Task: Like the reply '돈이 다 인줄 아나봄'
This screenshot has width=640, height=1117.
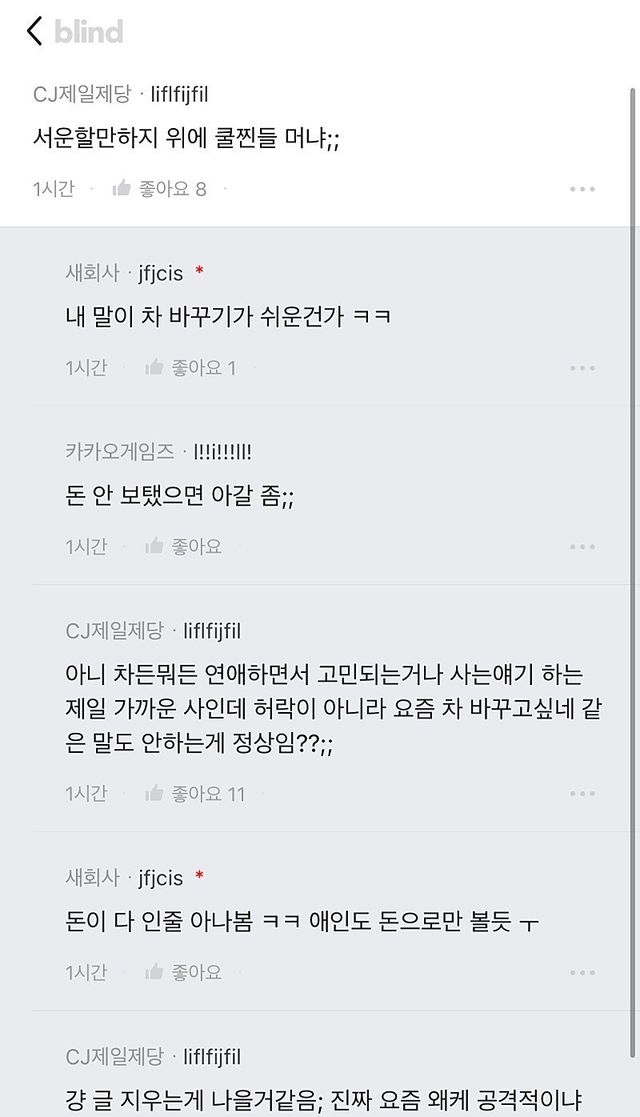Action: (184, 972)
